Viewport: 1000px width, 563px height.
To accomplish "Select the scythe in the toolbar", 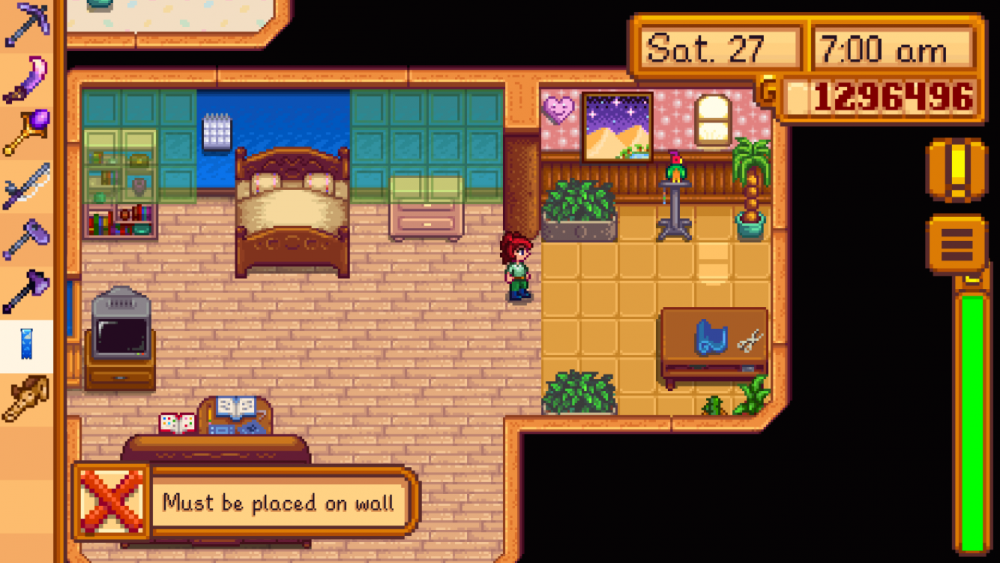I will point(27,80).
